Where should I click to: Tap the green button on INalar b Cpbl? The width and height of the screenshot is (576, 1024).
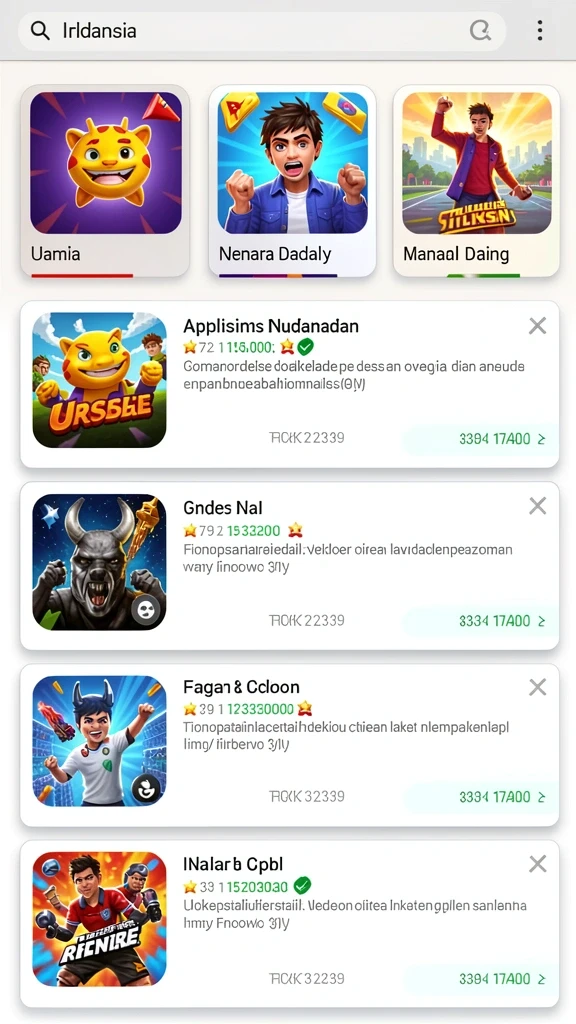tap(482, 979)
